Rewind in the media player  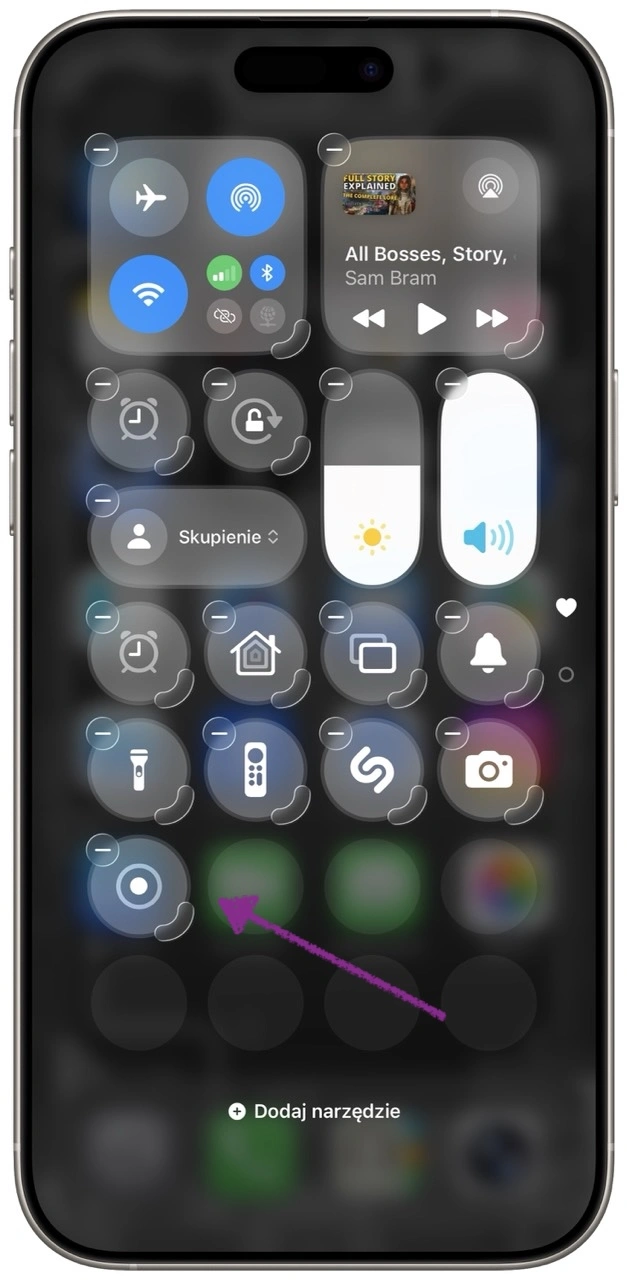click(369, 318)
